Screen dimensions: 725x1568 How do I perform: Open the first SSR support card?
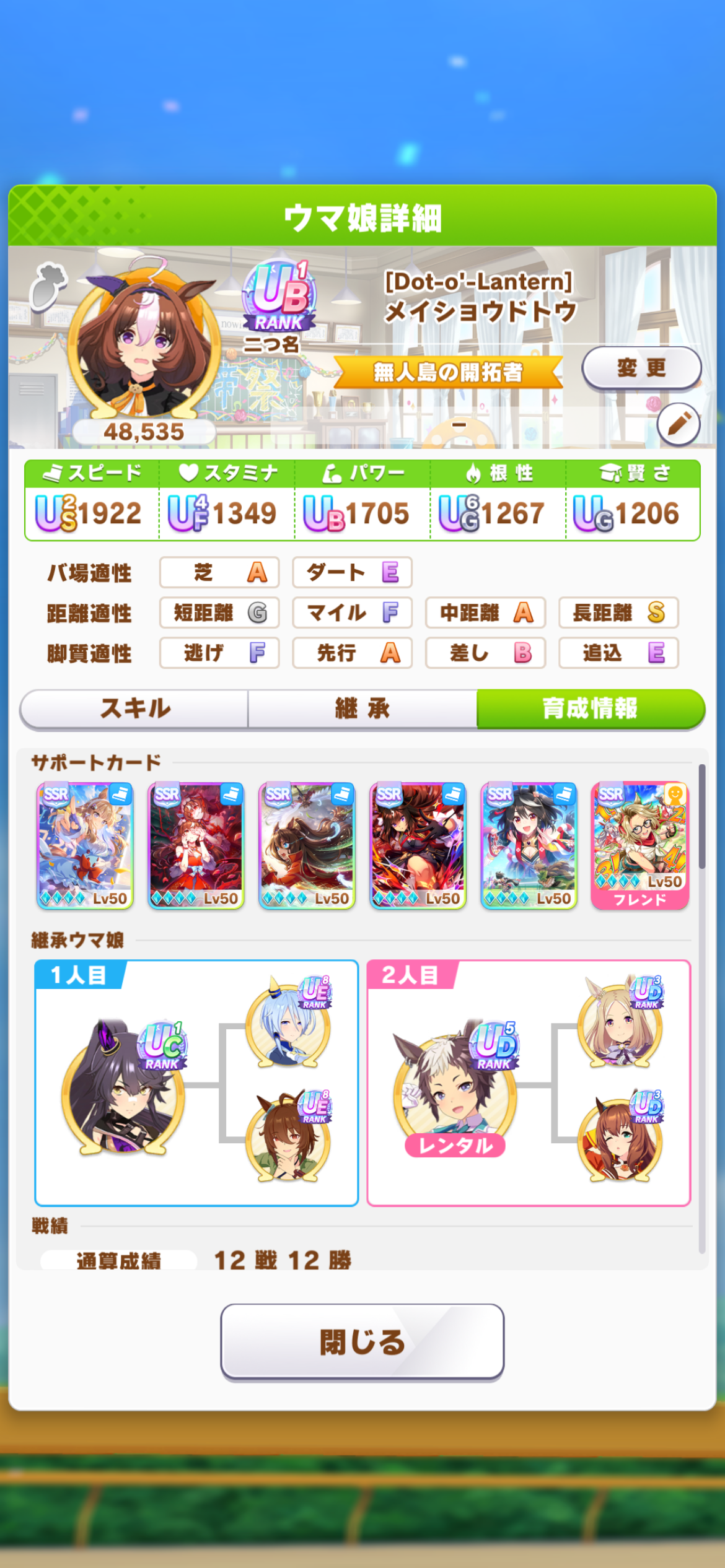tap(85, 846)
